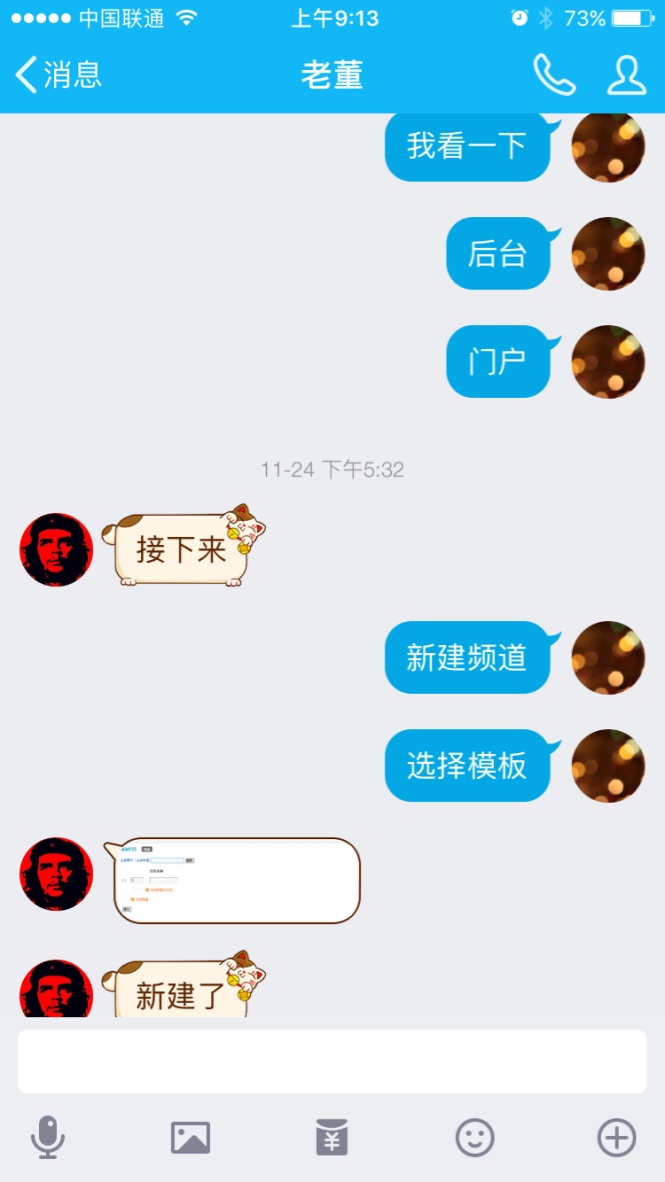Expand more options with plus icon
Screen dimensions: 665x1182
616,1138
